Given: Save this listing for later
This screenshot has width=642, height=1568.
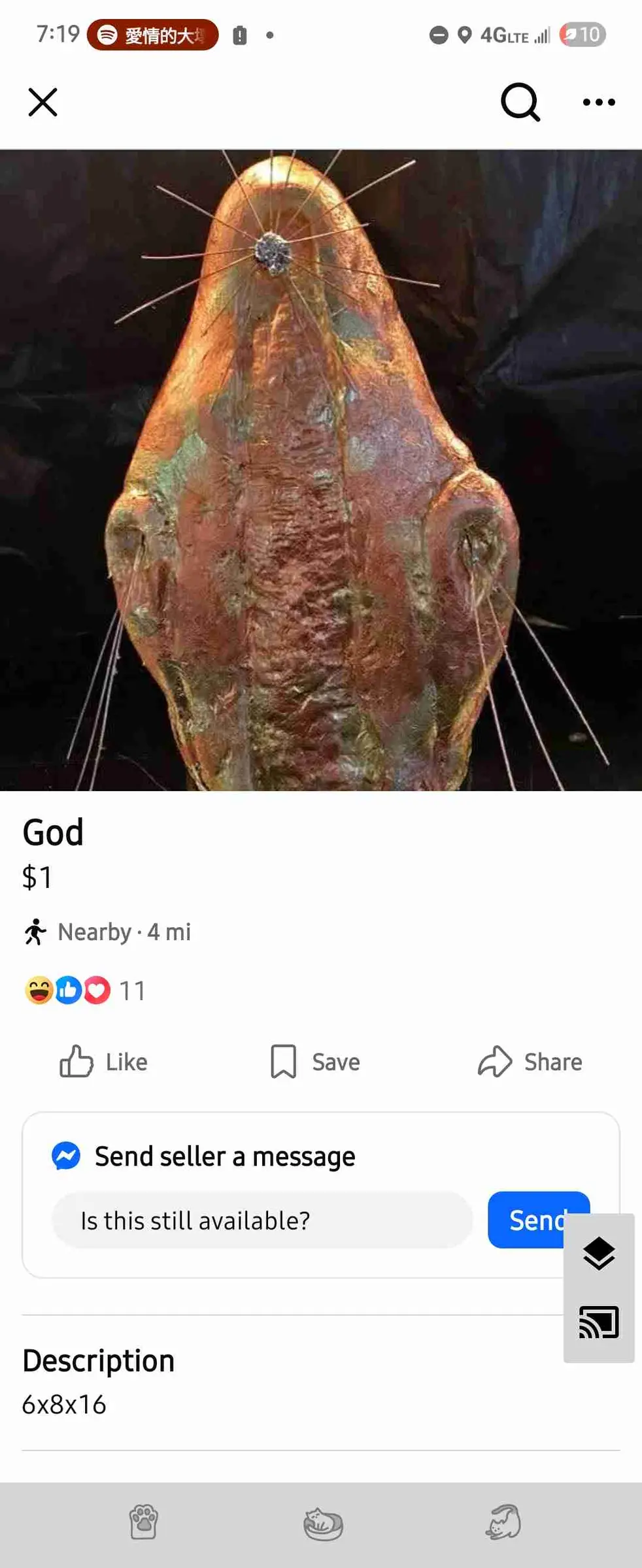Looking at the screenshot, I should 316,1062.
